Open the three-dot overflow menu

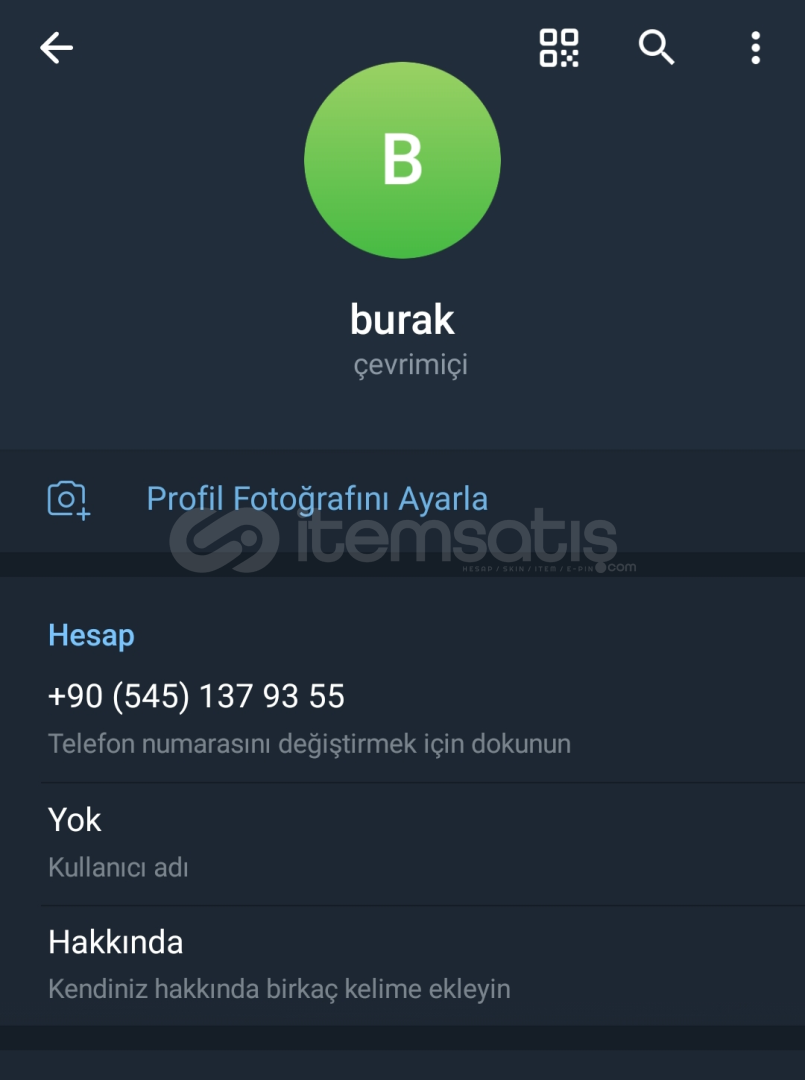pos(755,47)
